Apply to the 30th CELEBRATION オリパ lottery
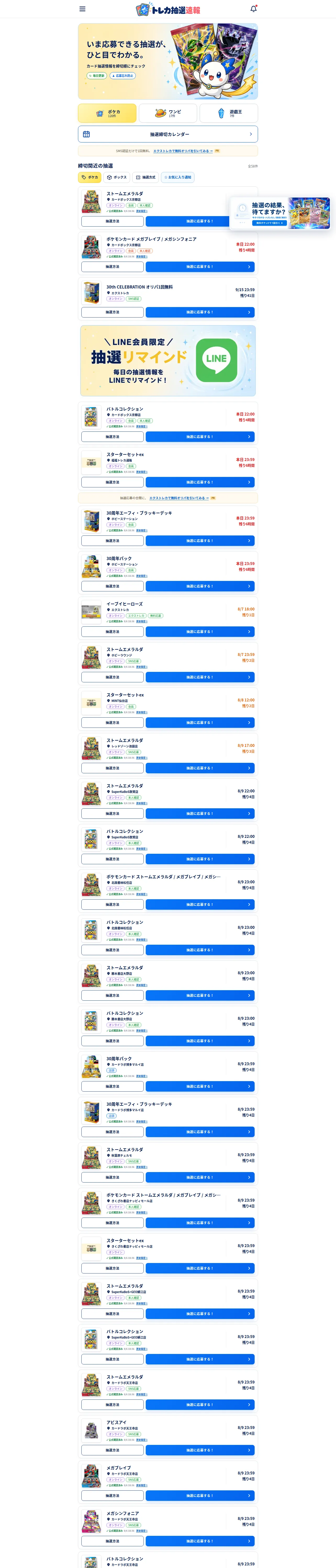The image size is (336, 1568). [200, 312]
